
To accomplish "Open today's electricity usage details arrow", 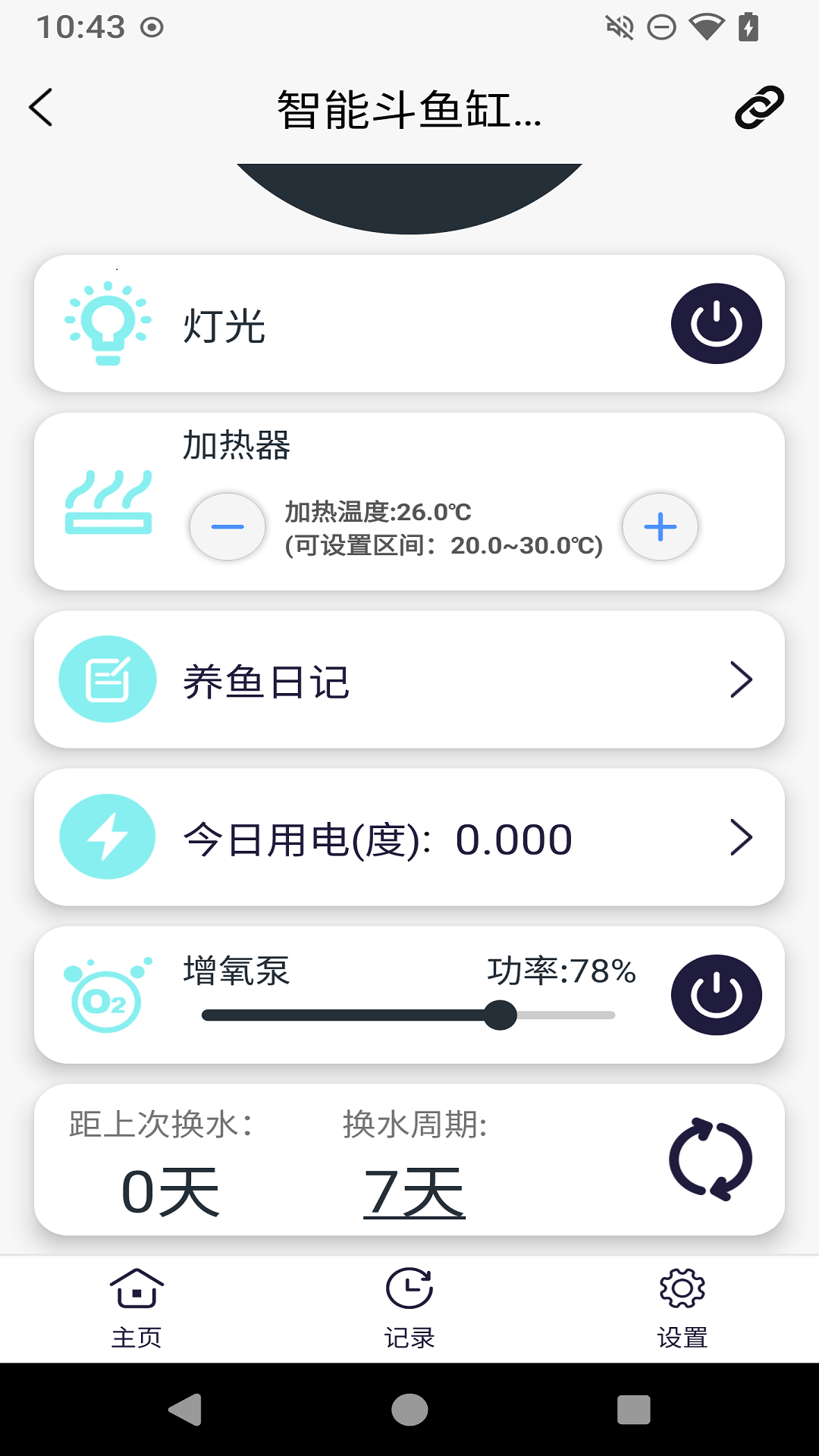I will (742, 838).
